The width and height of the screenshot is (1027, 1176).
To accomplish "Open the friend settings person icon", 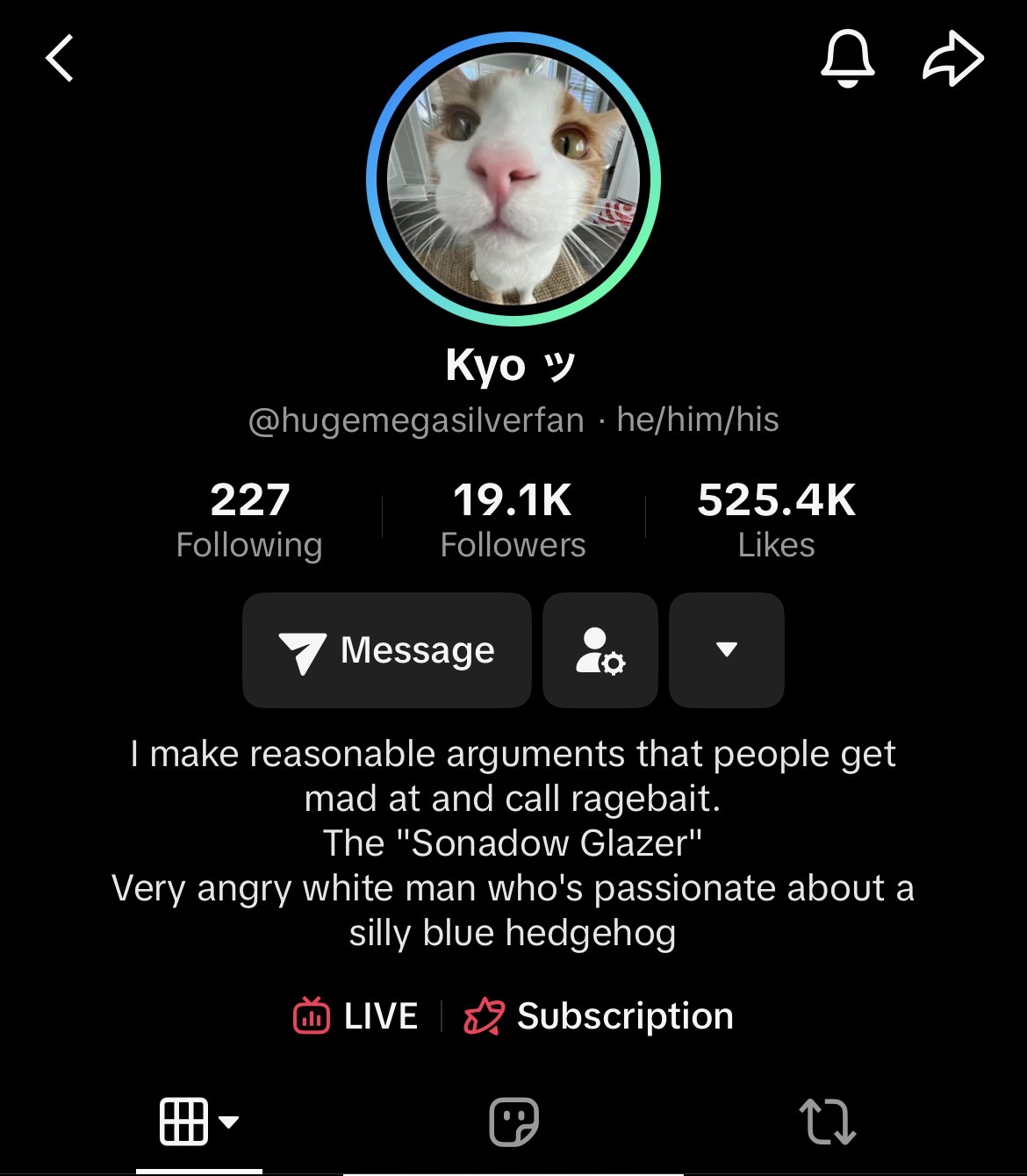I will point(600,650).
